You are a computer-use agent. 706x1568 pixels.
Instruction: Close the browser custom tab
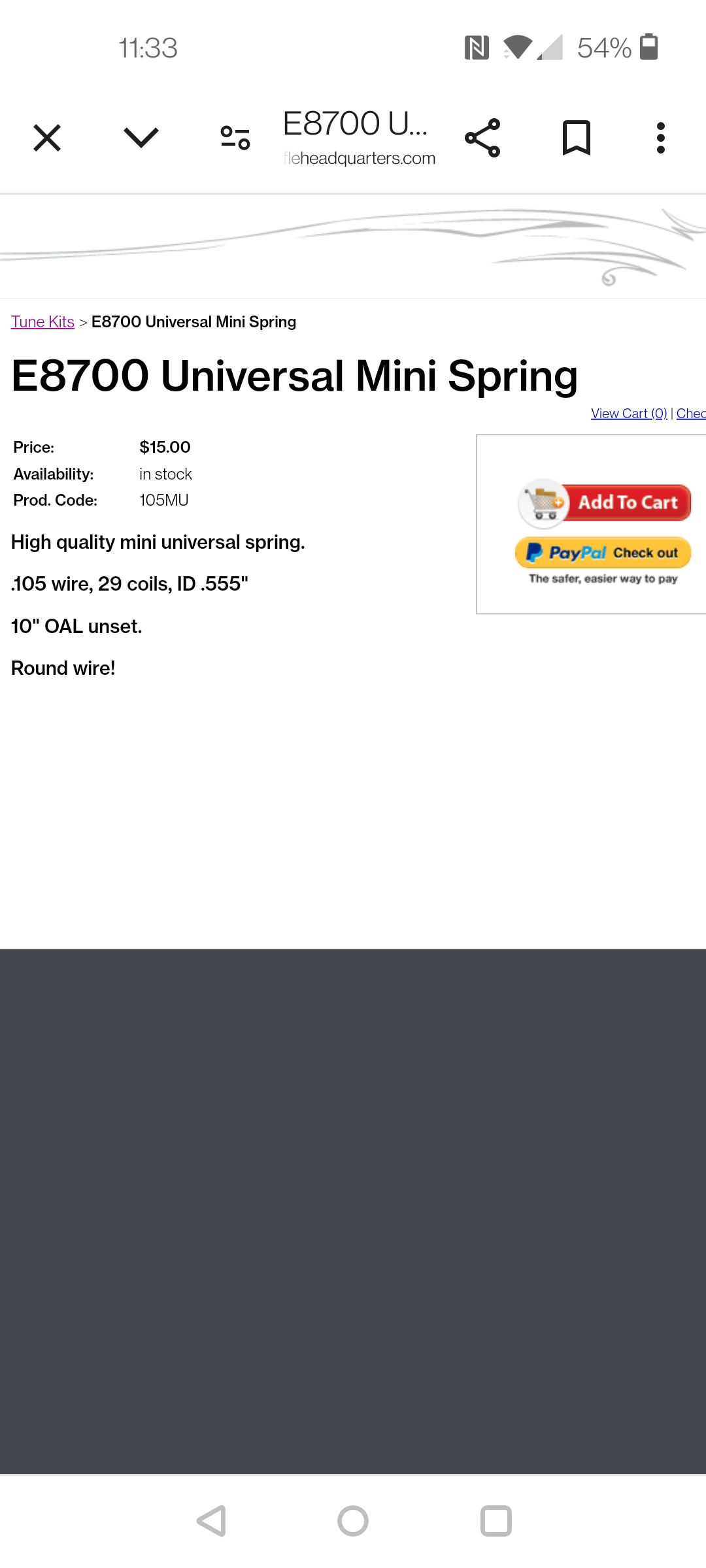pos(47,138)
